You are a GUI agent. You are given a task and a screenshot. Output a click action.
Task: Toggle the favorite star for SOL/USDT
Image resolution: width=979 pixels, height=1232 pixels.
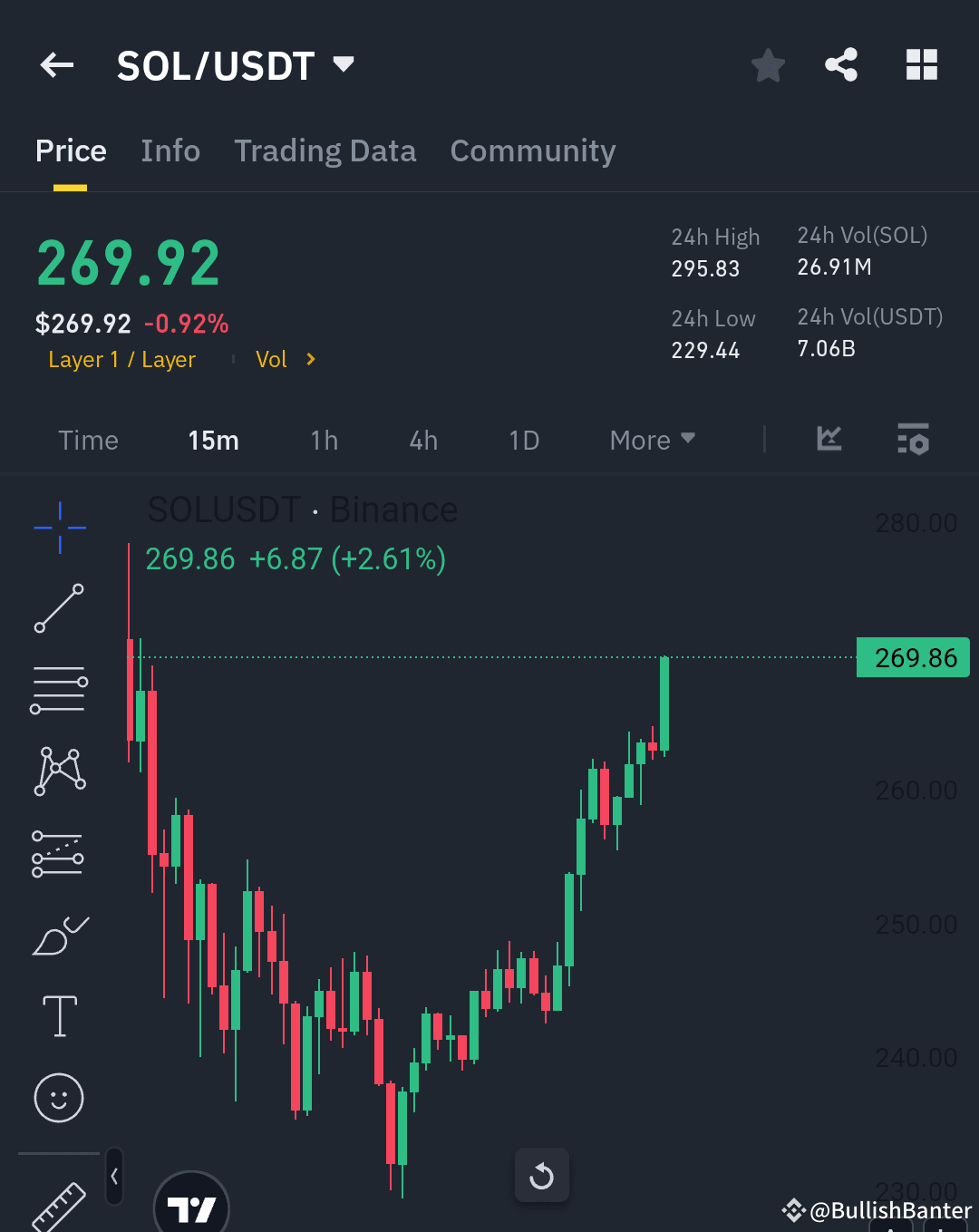pyautogui.click(x=768, y=64)
